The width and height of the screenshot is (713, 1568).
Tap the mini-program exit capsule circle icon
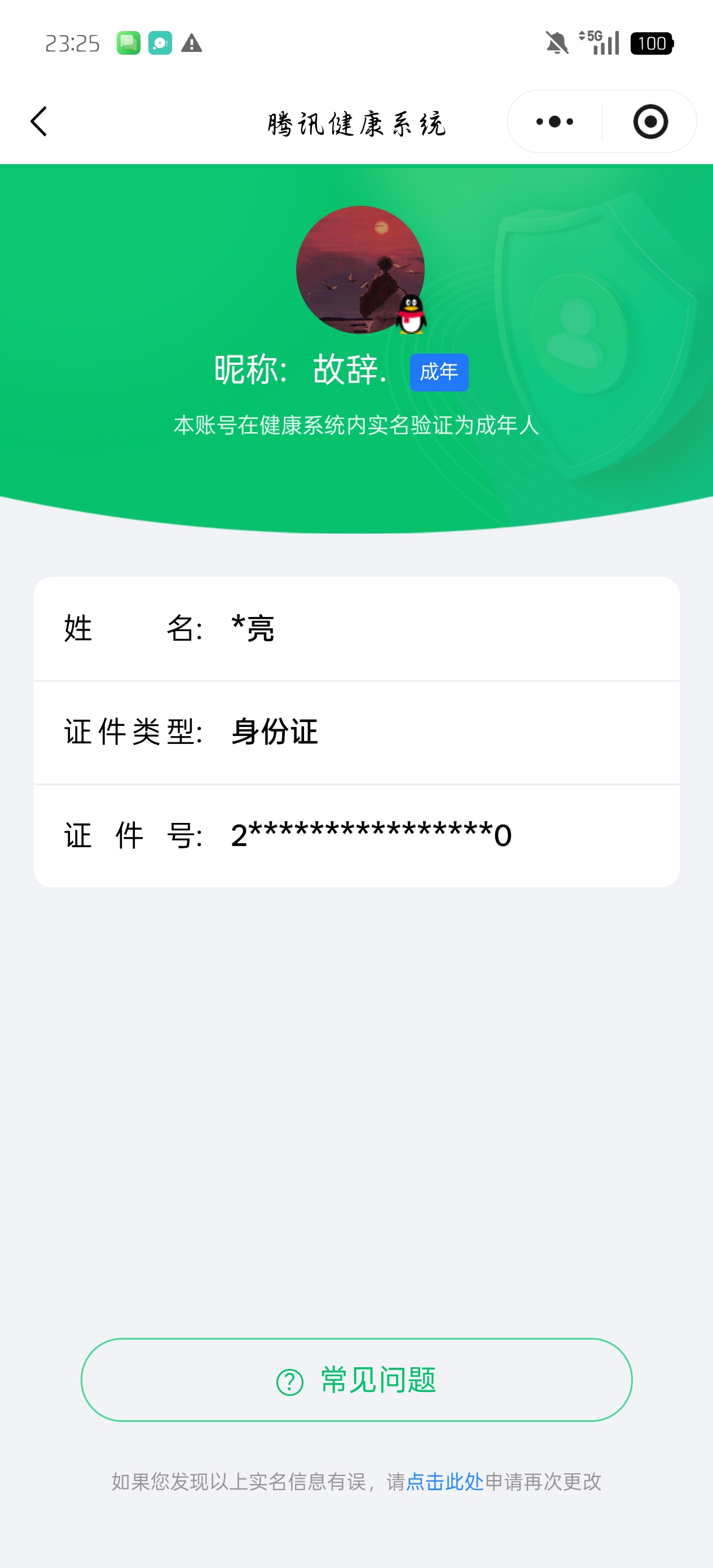pyautogui.click(x=650, y=122)
